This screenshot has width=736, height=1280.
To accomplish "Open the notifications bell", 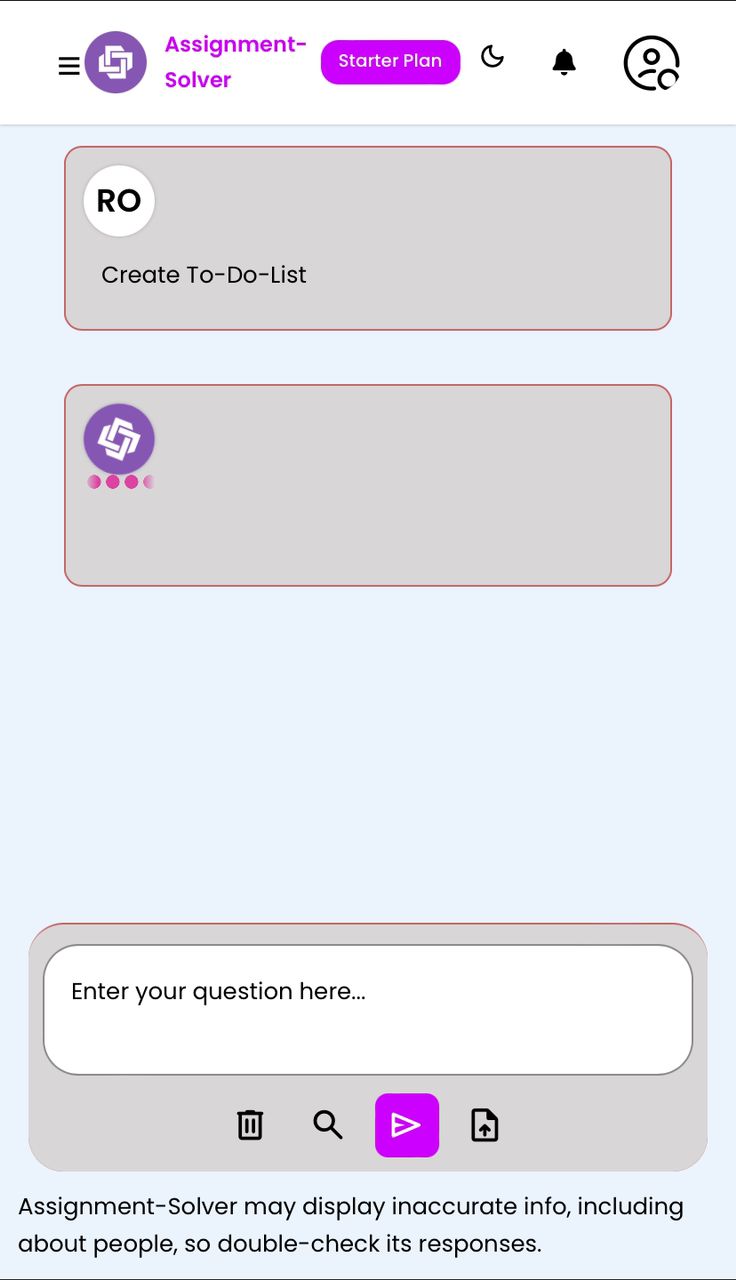I will click(564, 62).
